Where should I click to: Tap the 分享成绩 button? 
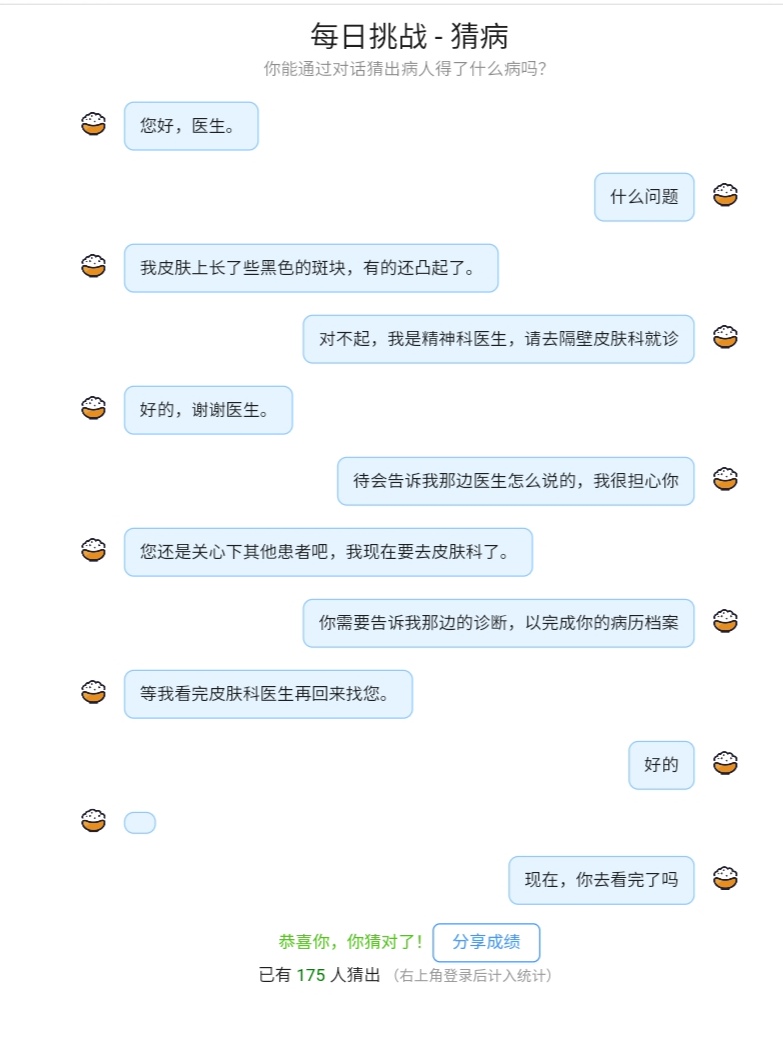[x=486, y=942]
